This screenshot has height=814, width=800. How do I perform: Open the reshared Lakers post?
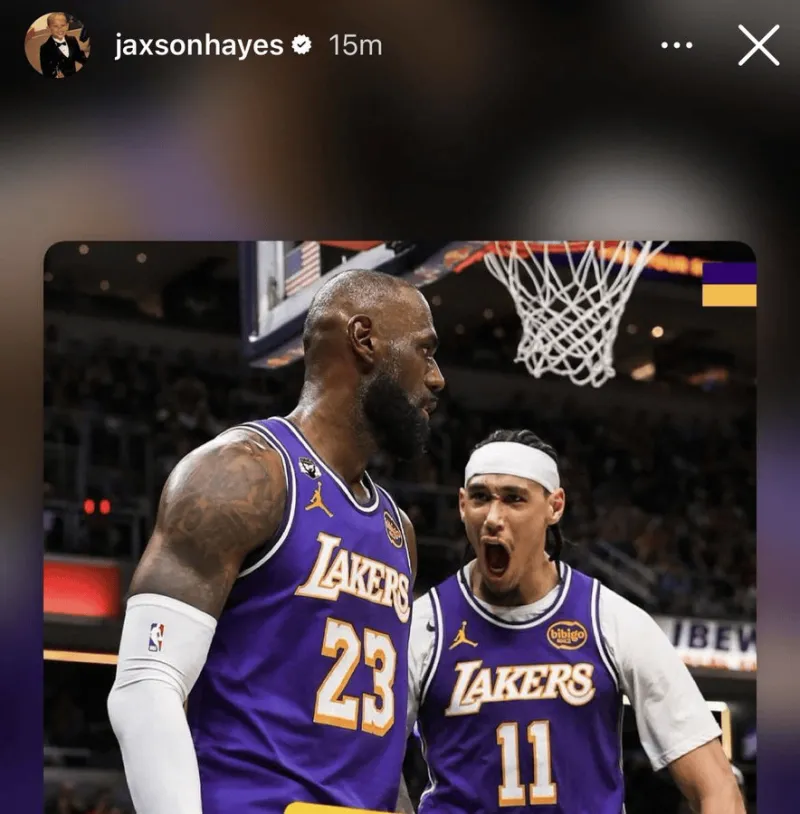point(400,525)
